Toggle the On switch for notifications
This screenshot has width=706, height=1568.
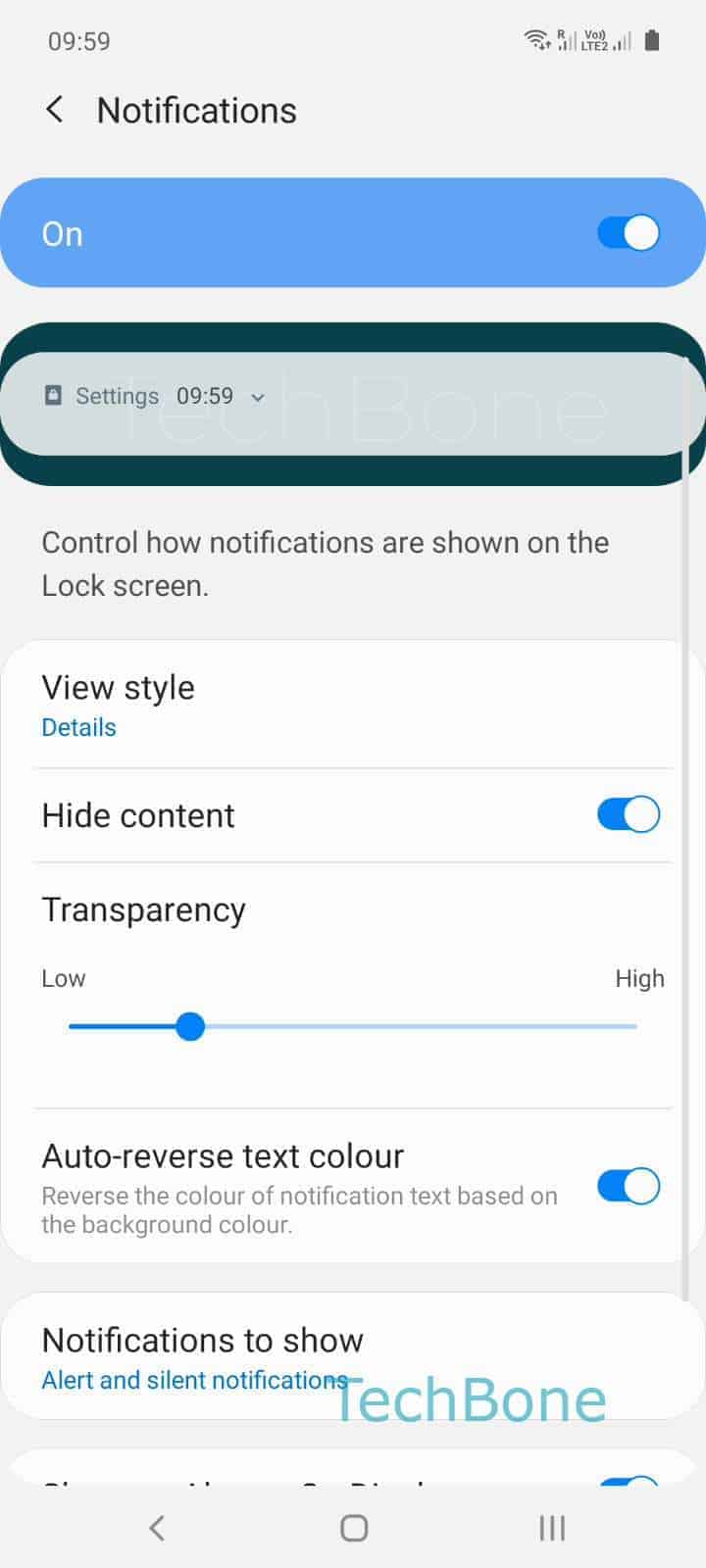(628, 233)
